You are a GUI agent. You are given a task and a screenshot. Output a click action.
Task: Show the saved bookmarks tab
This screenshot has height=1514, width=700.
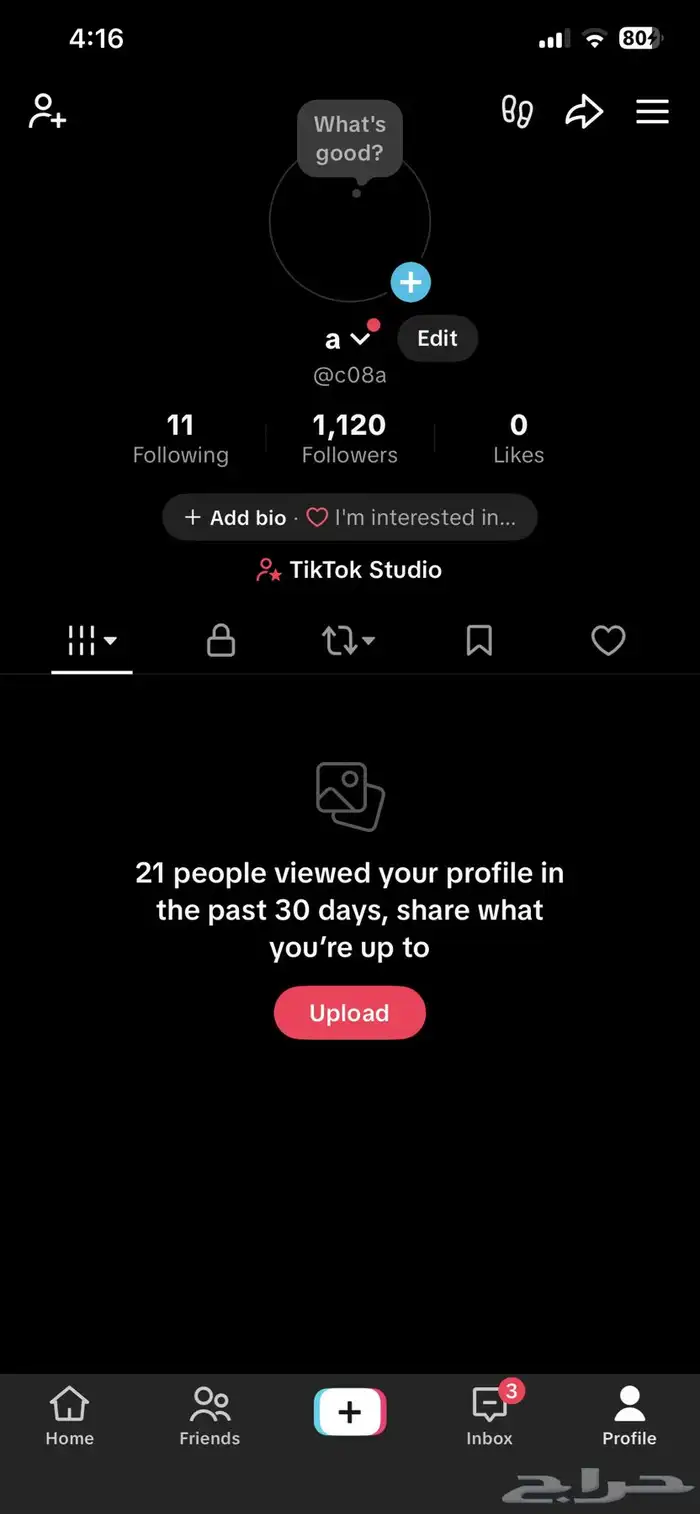point(479,641)
